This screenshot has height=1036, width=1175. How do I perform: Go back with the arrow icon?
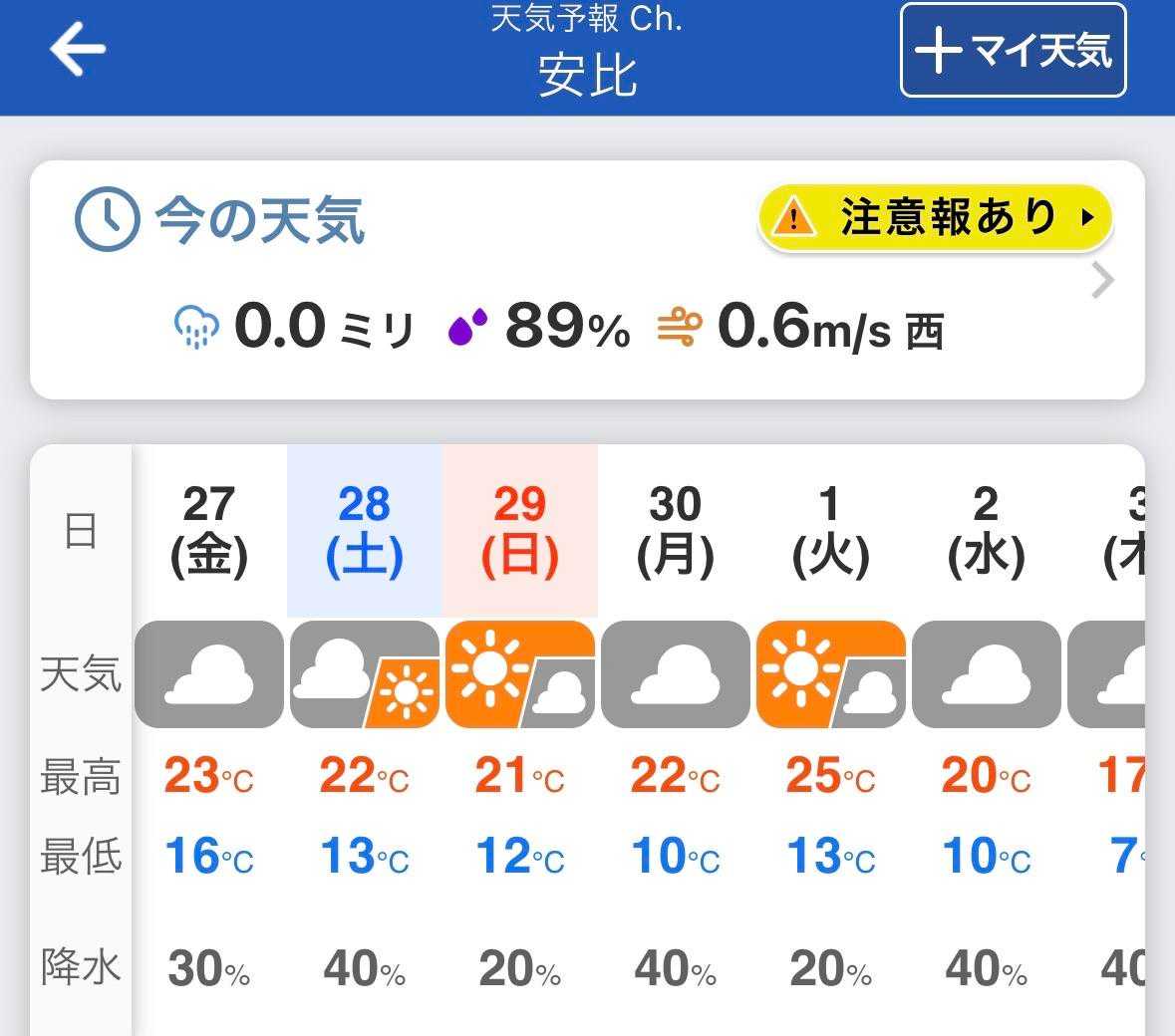(x=77, y=49)
